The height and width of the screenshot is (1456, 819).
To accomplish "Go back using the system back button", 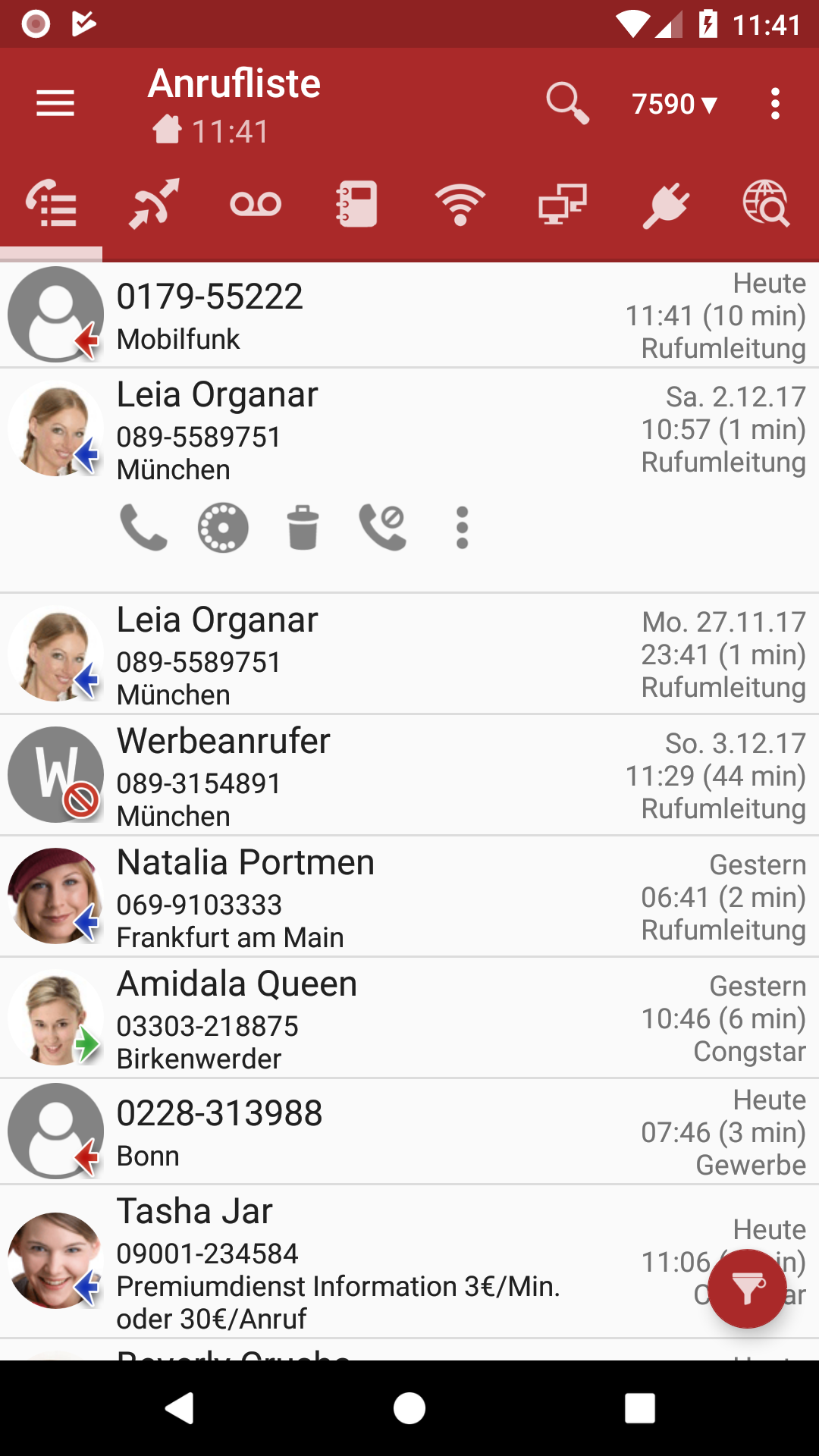I will pyautogui.click(x=180, y=1408).
